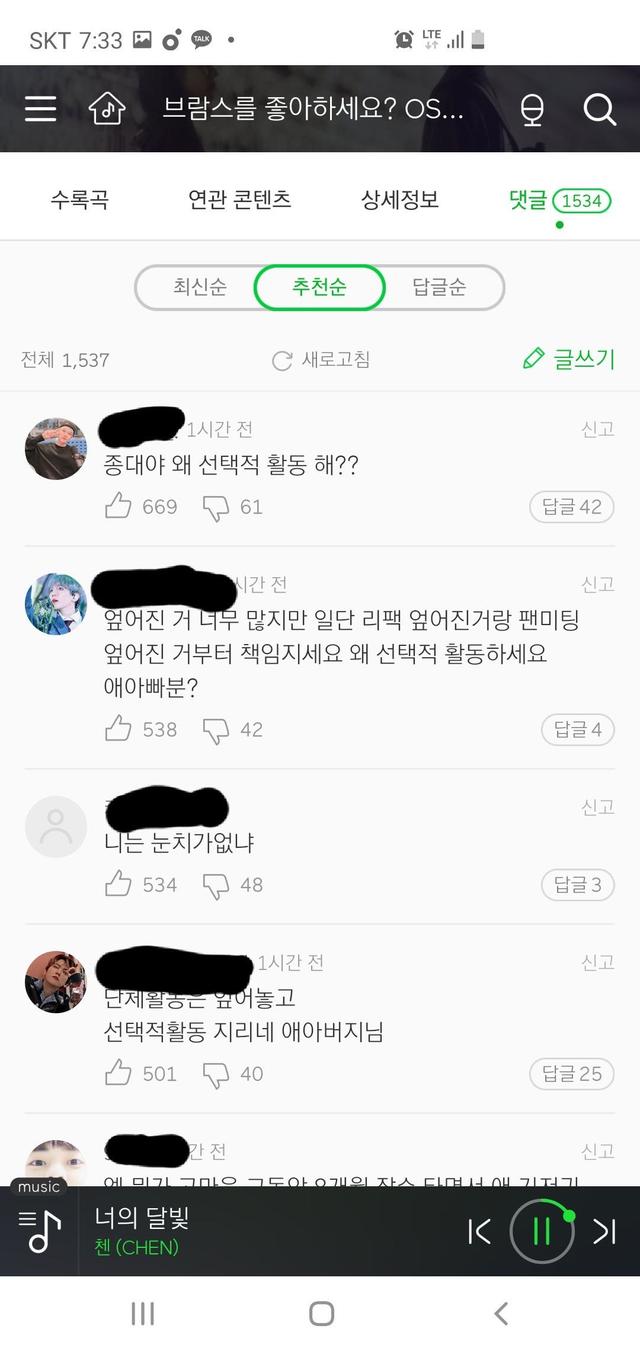
Task: Switch to the 상세정보 tab
Action: 400,200
